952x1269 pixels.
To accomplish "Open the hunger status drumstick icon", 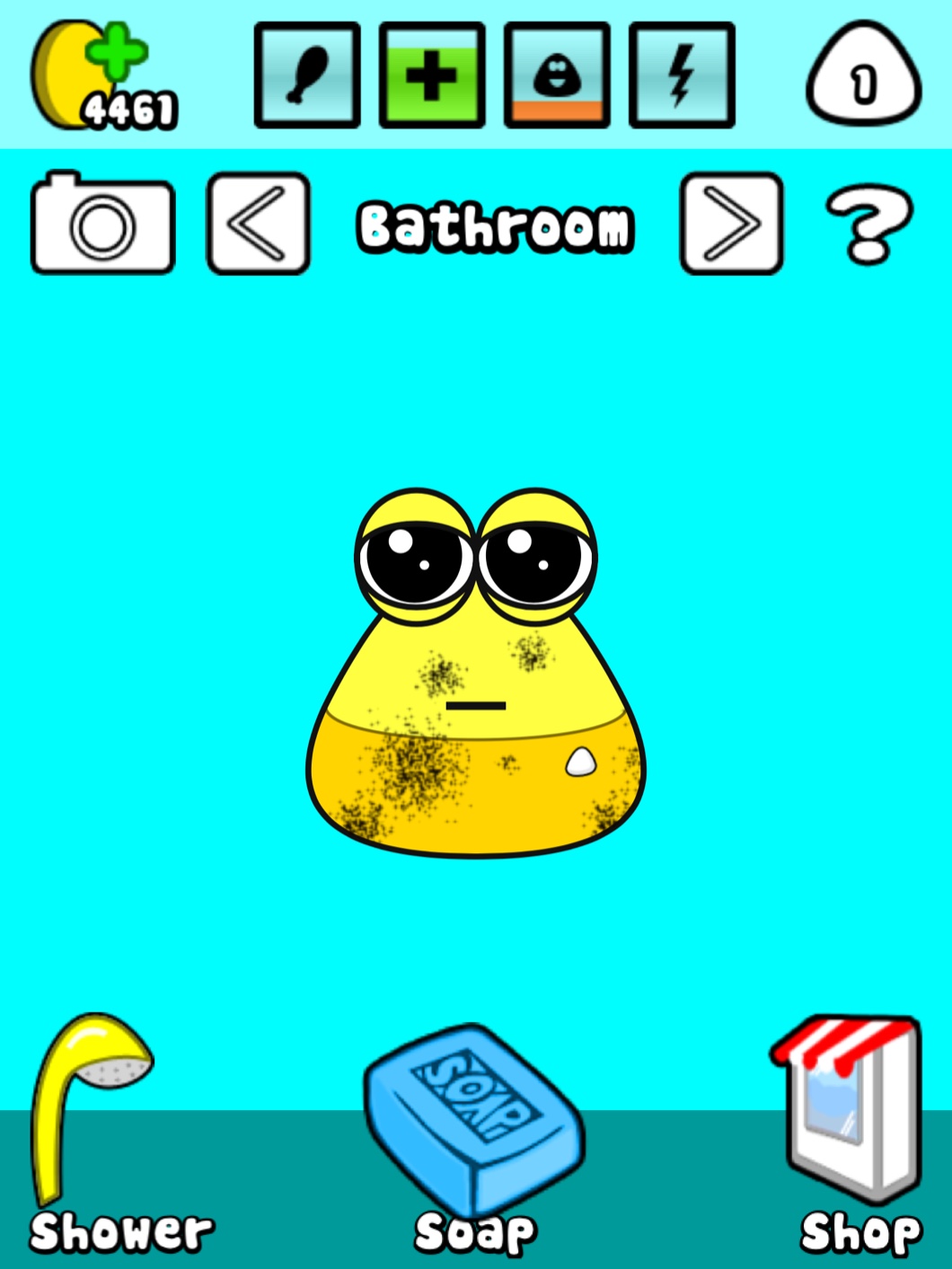I will tap(307, 75).
